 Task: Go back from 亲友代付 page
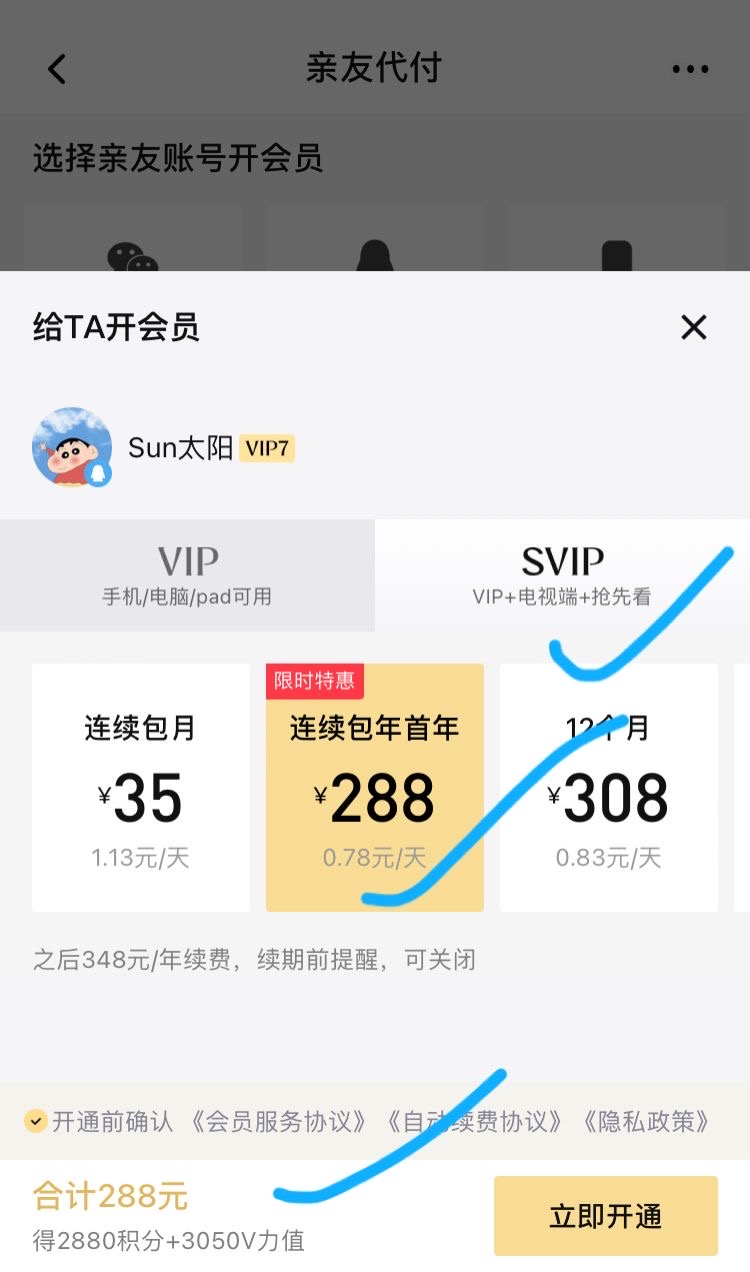coord(57,69)
